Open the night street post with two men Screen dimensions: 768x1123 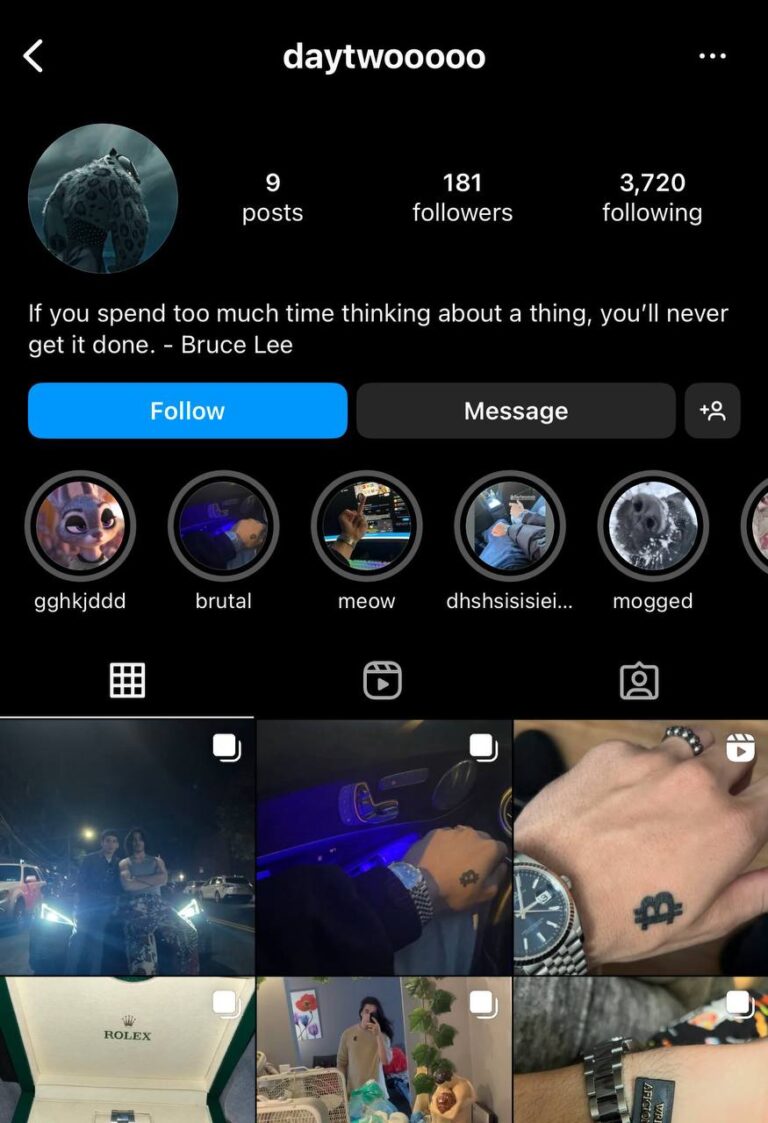click(127, 847)
